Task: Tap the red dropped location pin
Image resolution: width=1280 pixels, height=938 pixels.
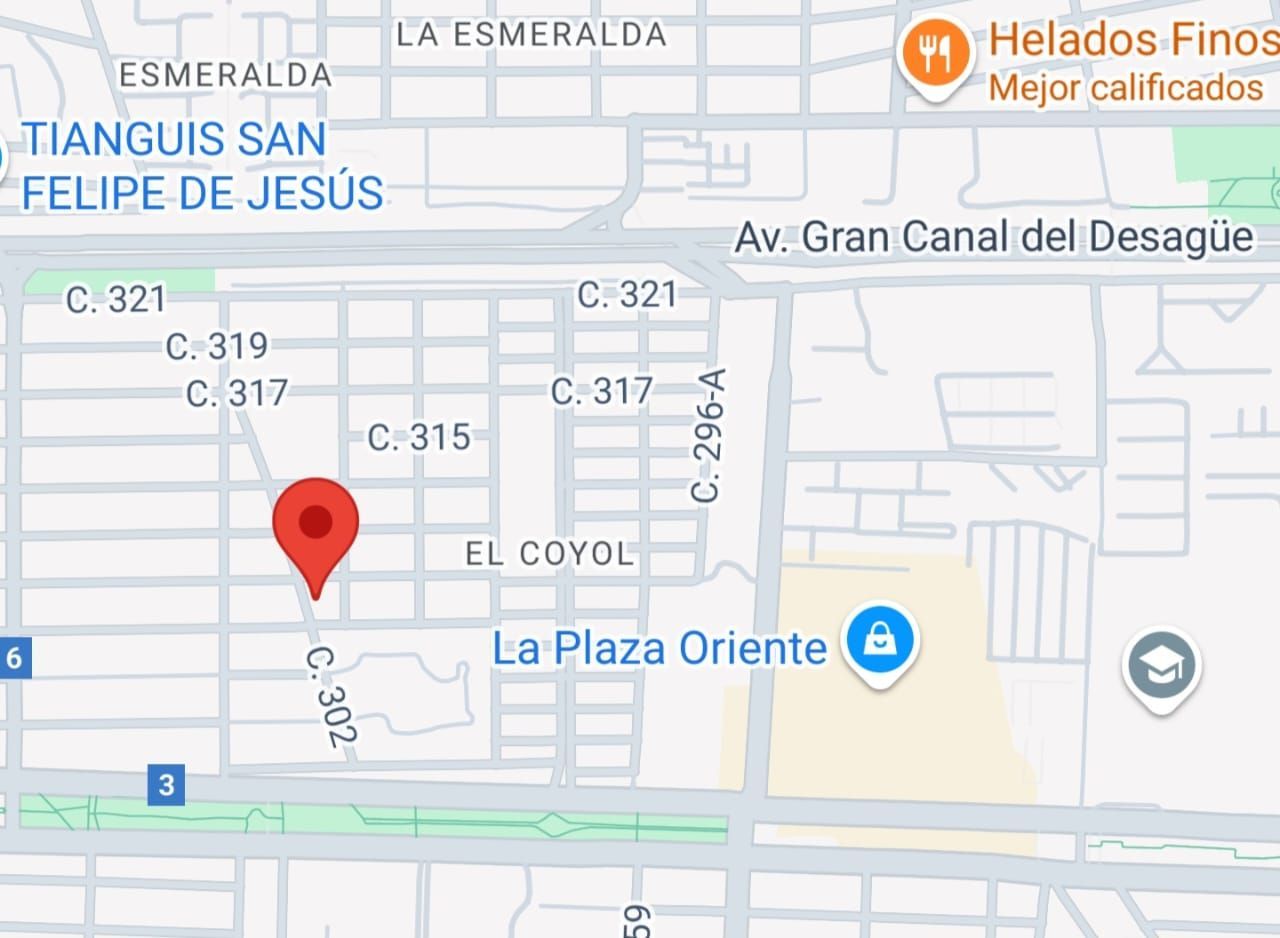Action: 316,537
